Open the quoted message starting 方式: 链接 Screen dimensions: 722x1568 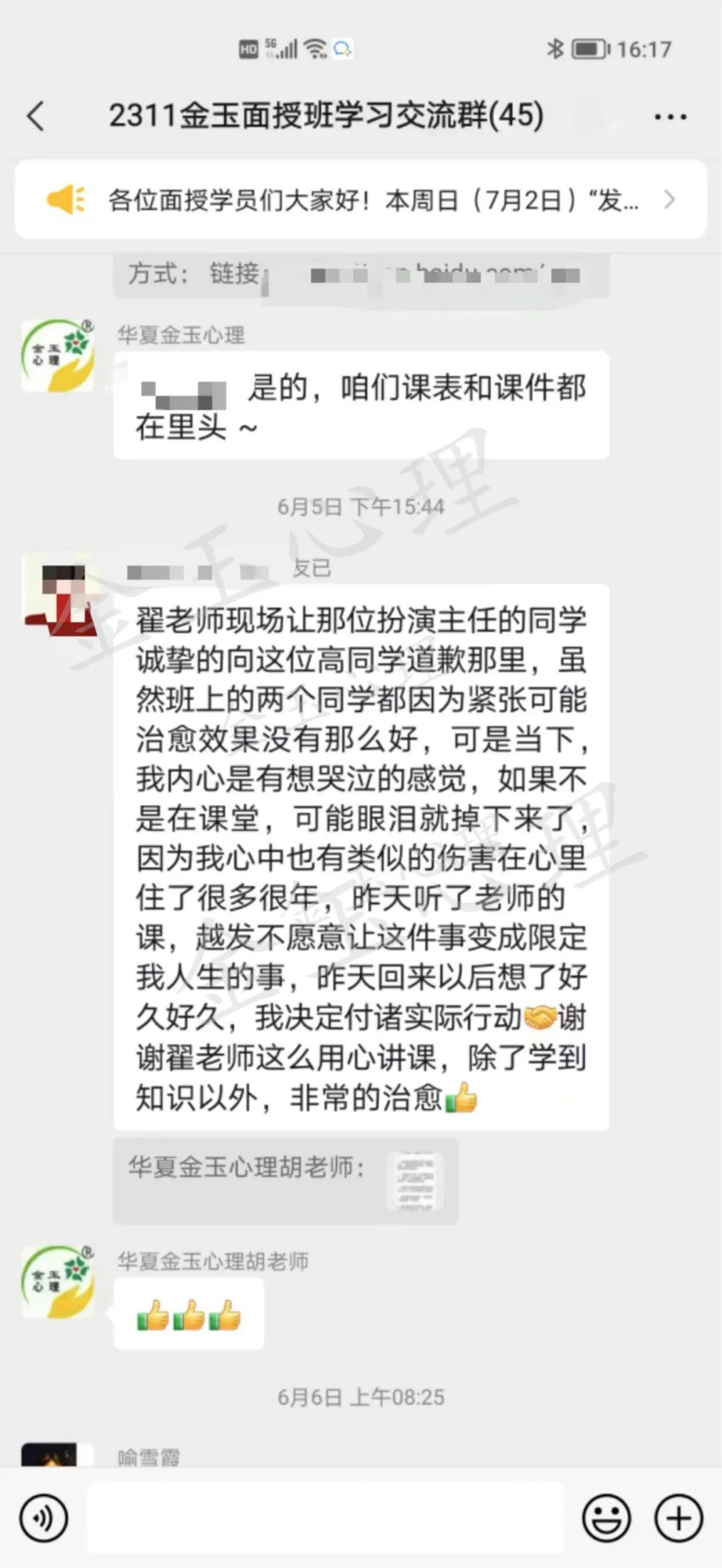click(361, 275)
